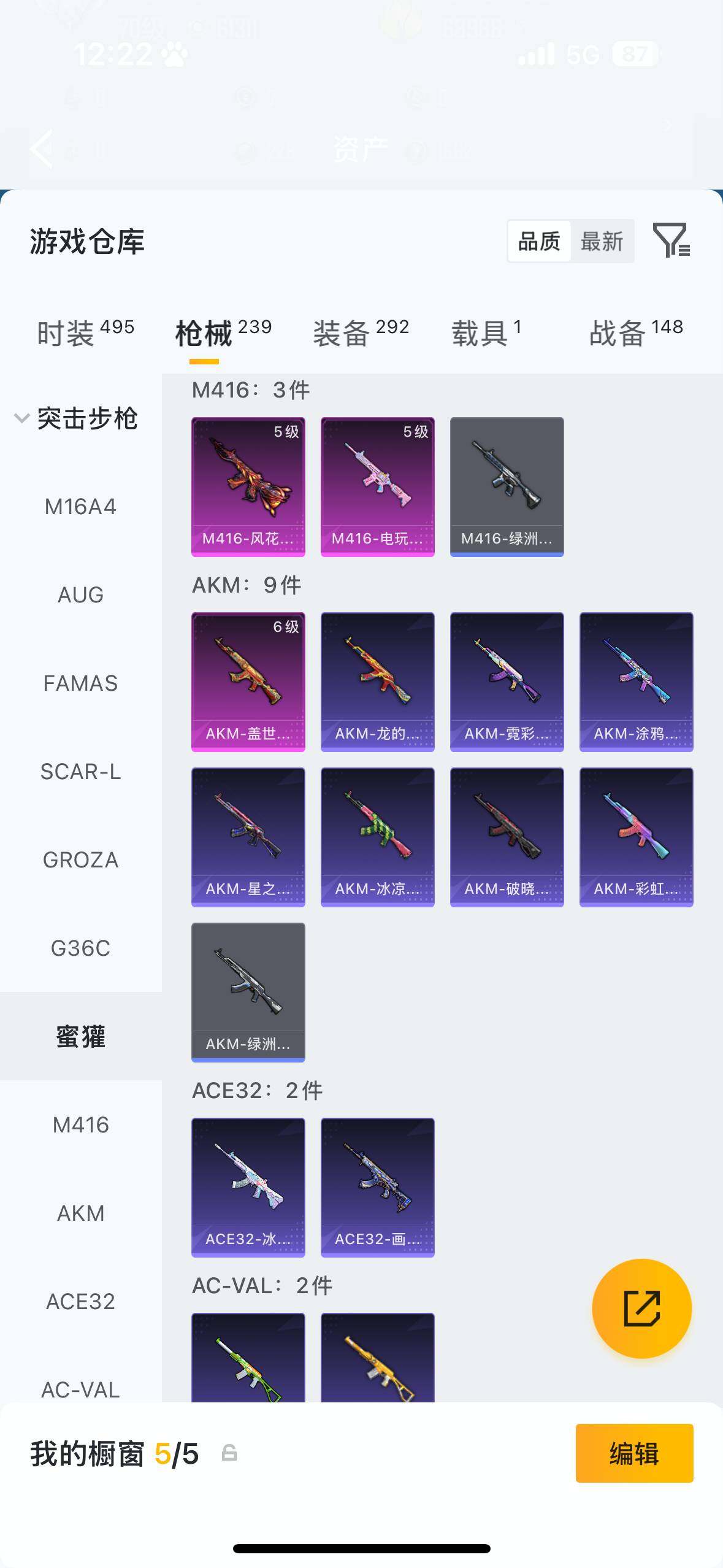The image size is (723, 1568).
Task: Select 蜜獾 in the side list
Action: click(x=80, y=1037)
